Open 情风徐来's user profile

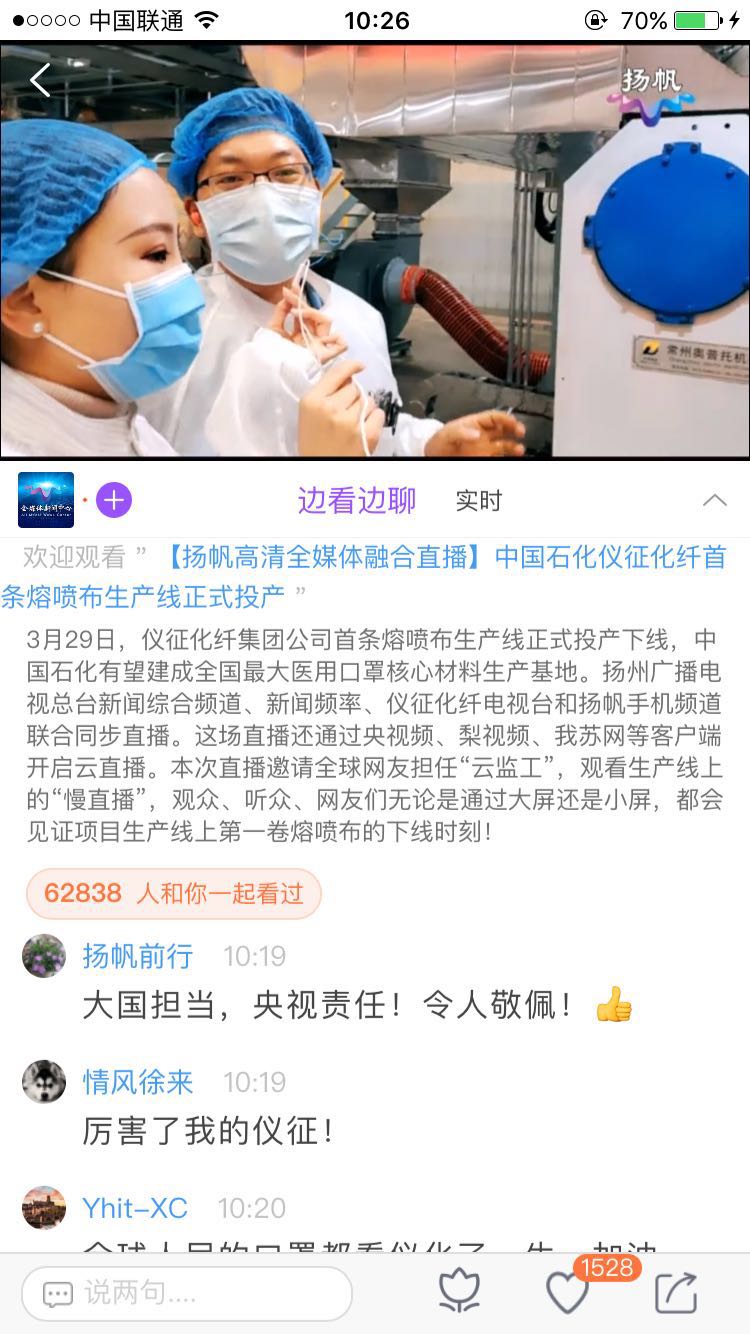[44, 1082]
